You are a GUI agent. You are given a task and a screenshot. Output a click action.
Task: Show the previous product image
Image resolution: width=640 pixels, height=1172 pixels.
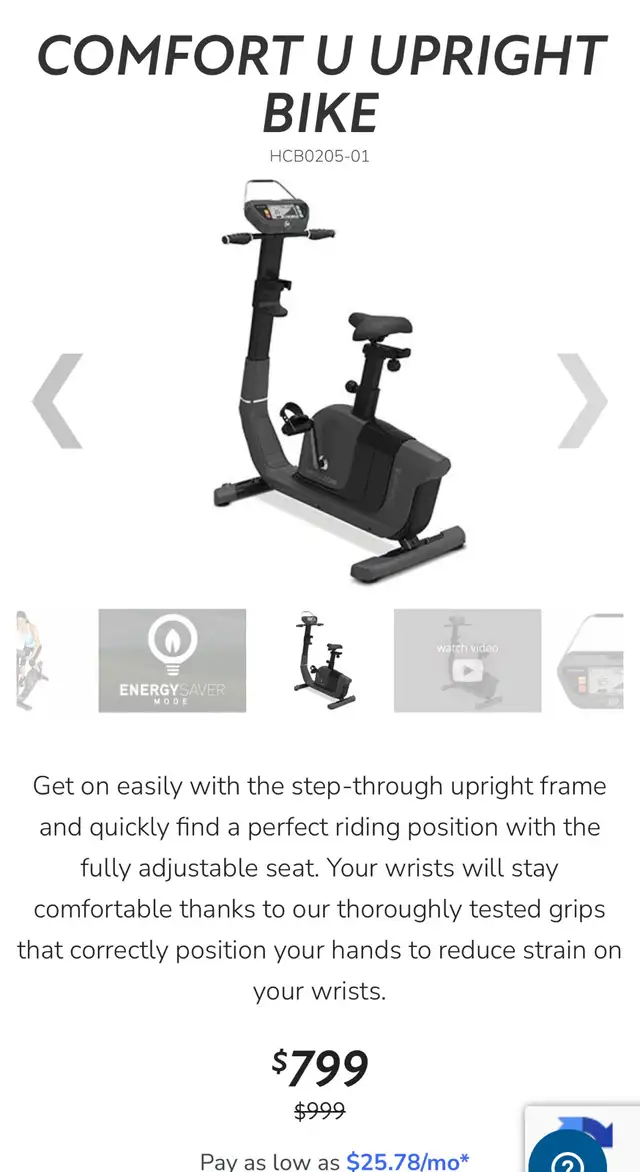click(58, 401)
